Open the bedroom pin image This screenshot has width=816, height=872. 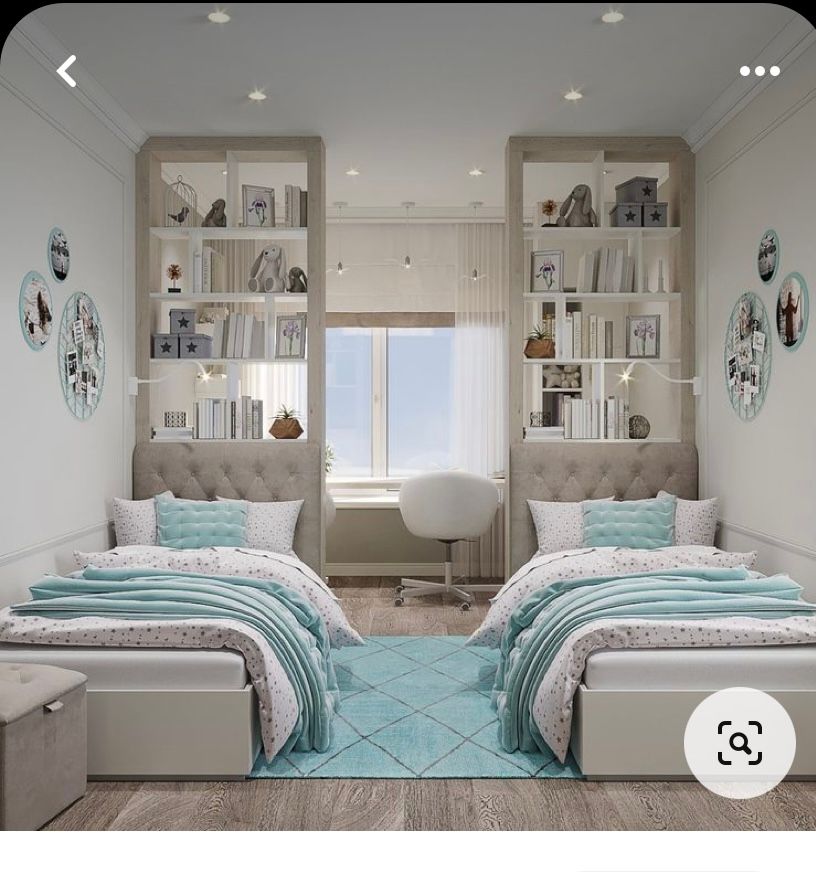pos(408,420)
